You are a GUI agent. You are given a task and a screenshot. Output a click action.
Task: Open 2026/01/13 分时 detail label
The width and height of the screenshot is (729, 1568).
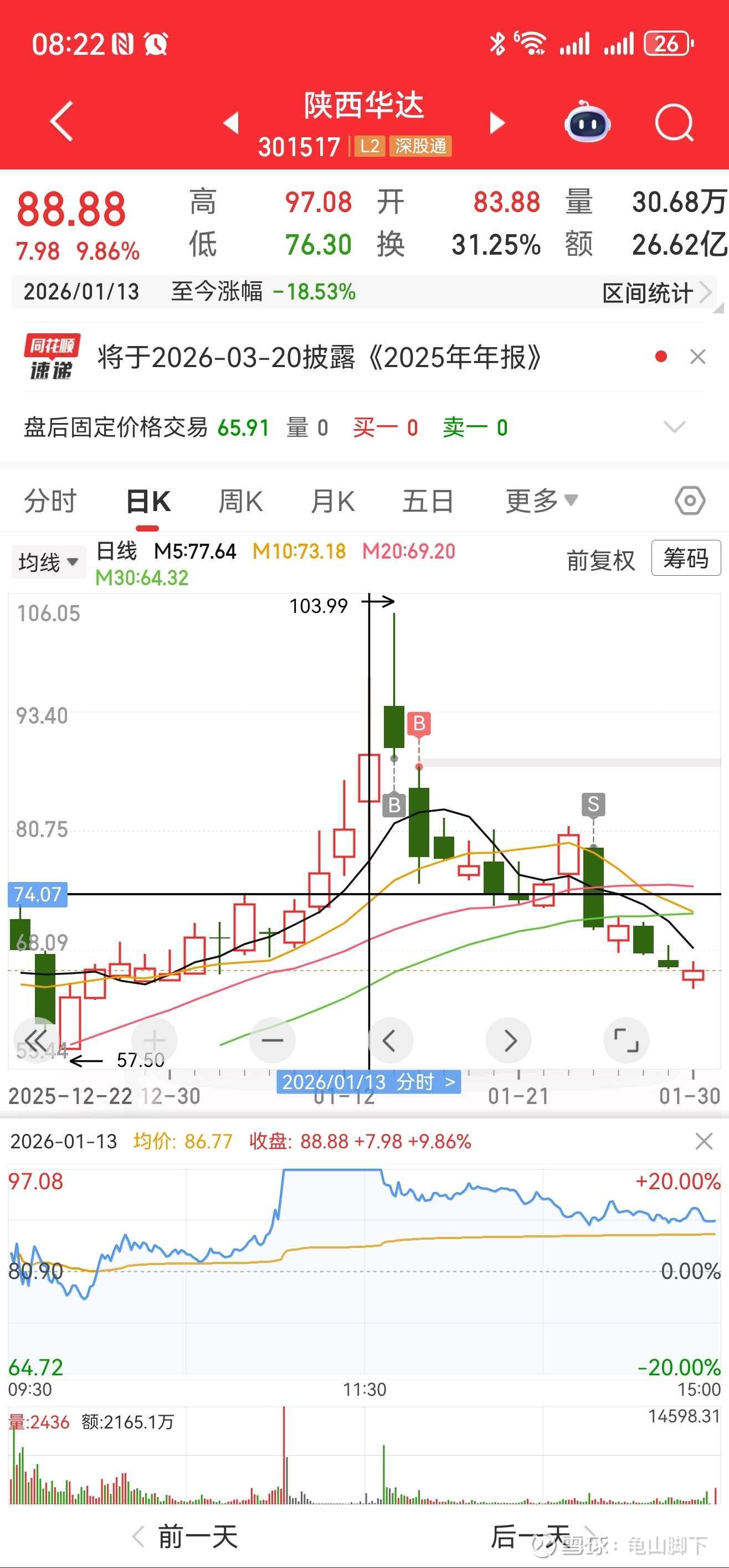click(368, 1082)
